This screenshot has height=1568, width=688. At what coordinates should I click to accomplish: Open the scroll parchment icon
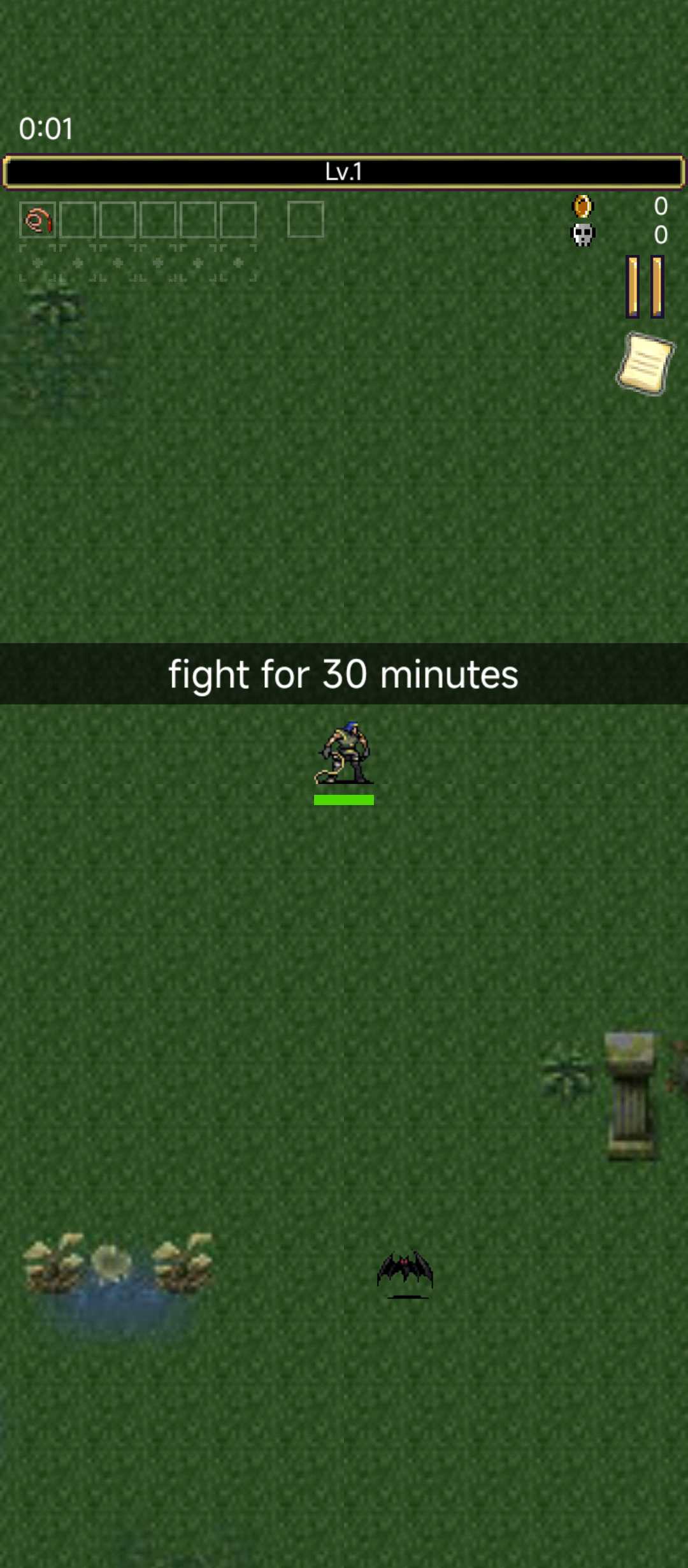645,364
